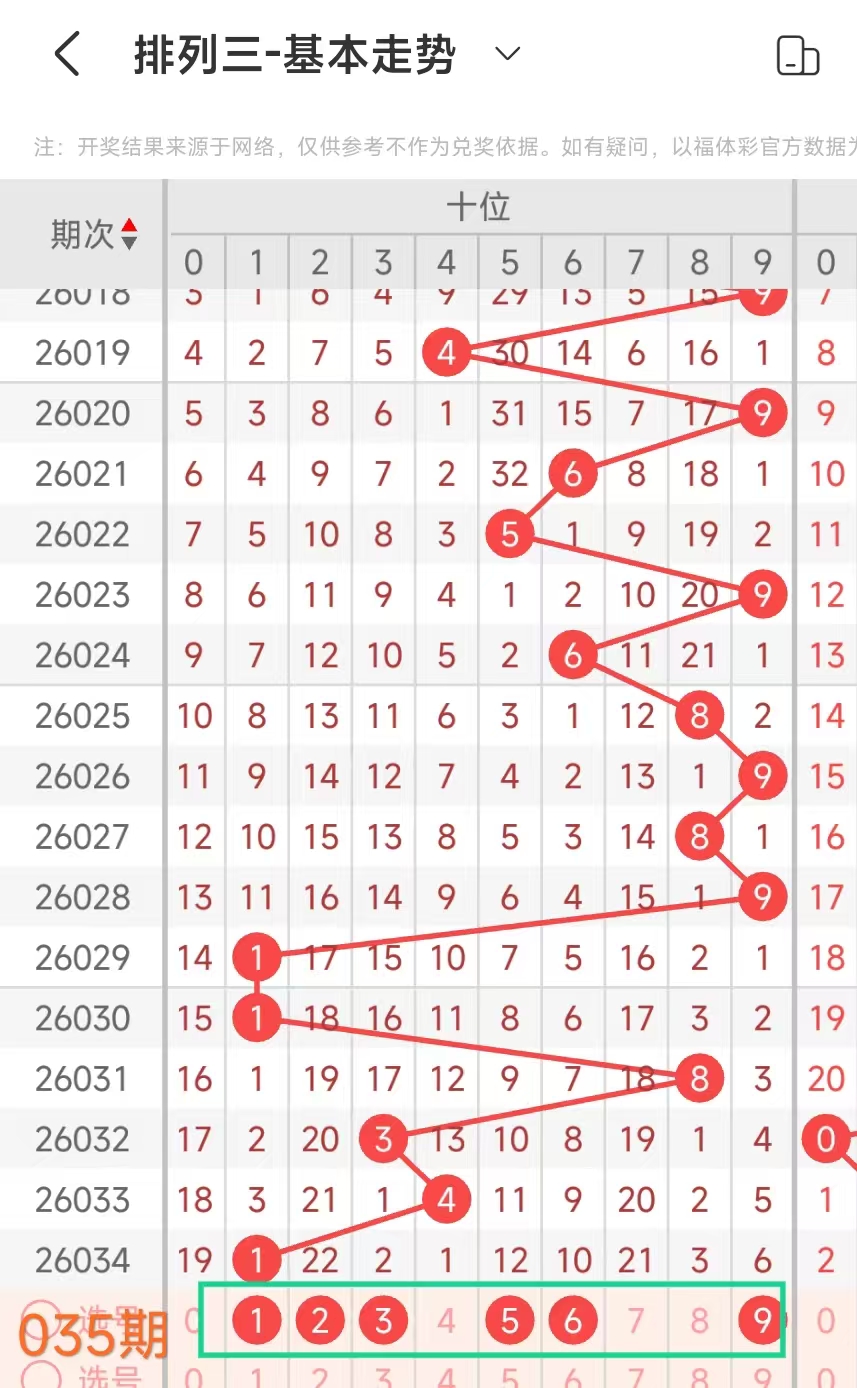Viewport: 857px width, 1388px height.
Task: Deselect the red ball 5 in the 选号 row
Action: pos(510,1321)
